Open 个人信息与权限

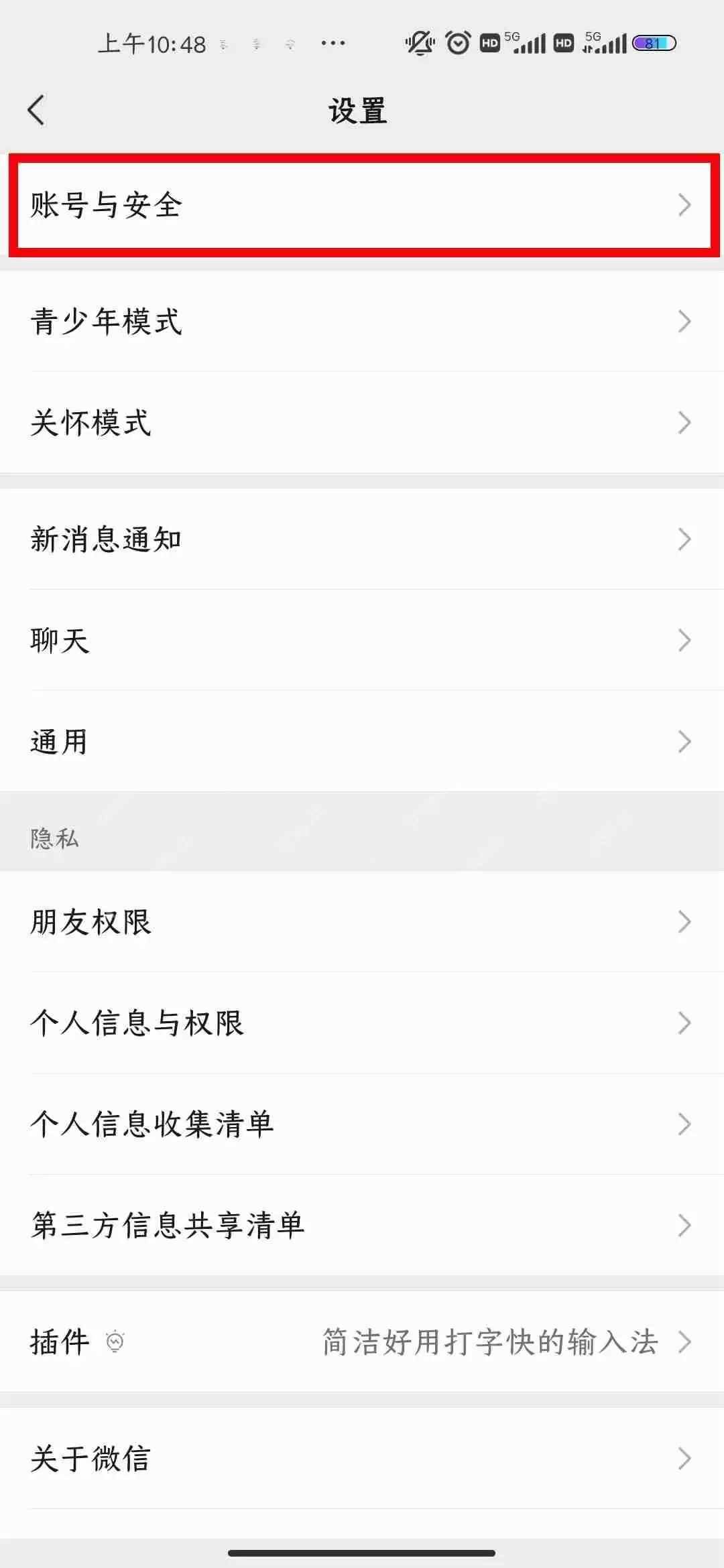tap(362, 1023)
